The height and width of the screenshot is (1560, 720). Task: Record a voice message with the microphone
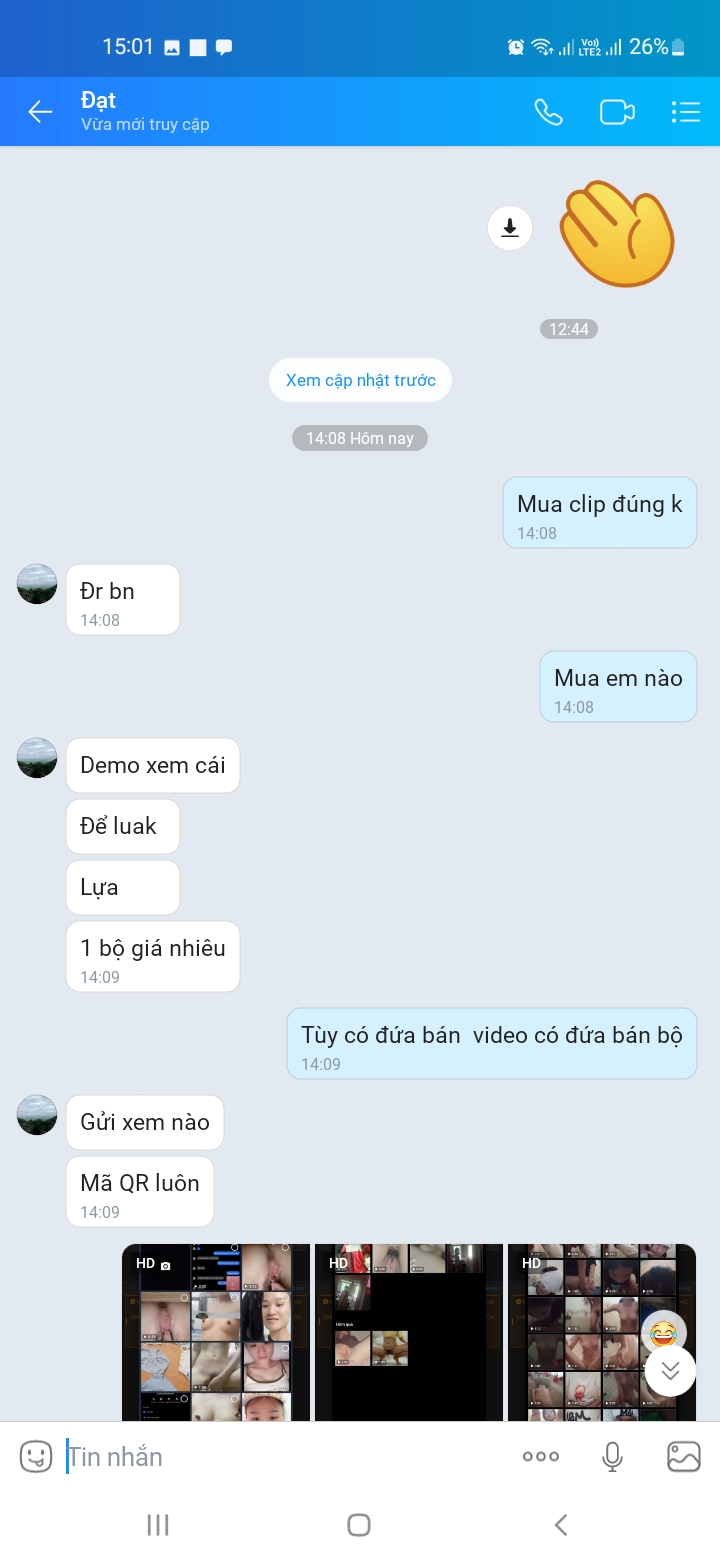pyautogui.click(x=613, y=1456)
